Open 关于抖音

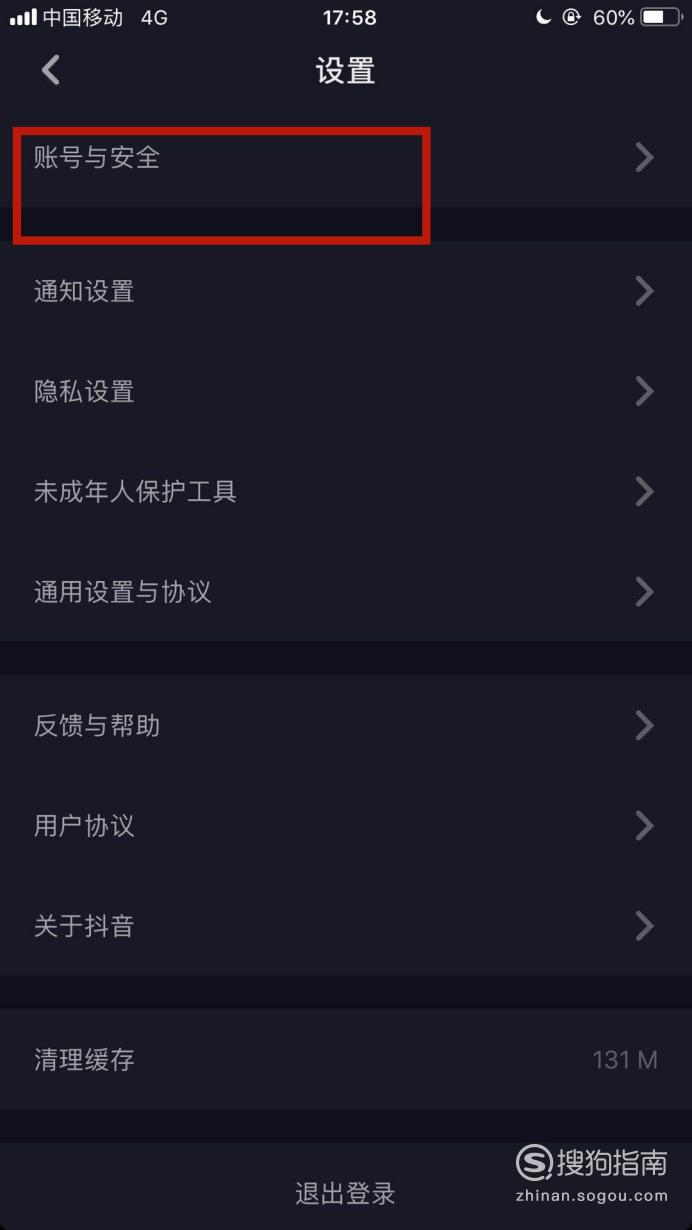(x=346, y=925)
